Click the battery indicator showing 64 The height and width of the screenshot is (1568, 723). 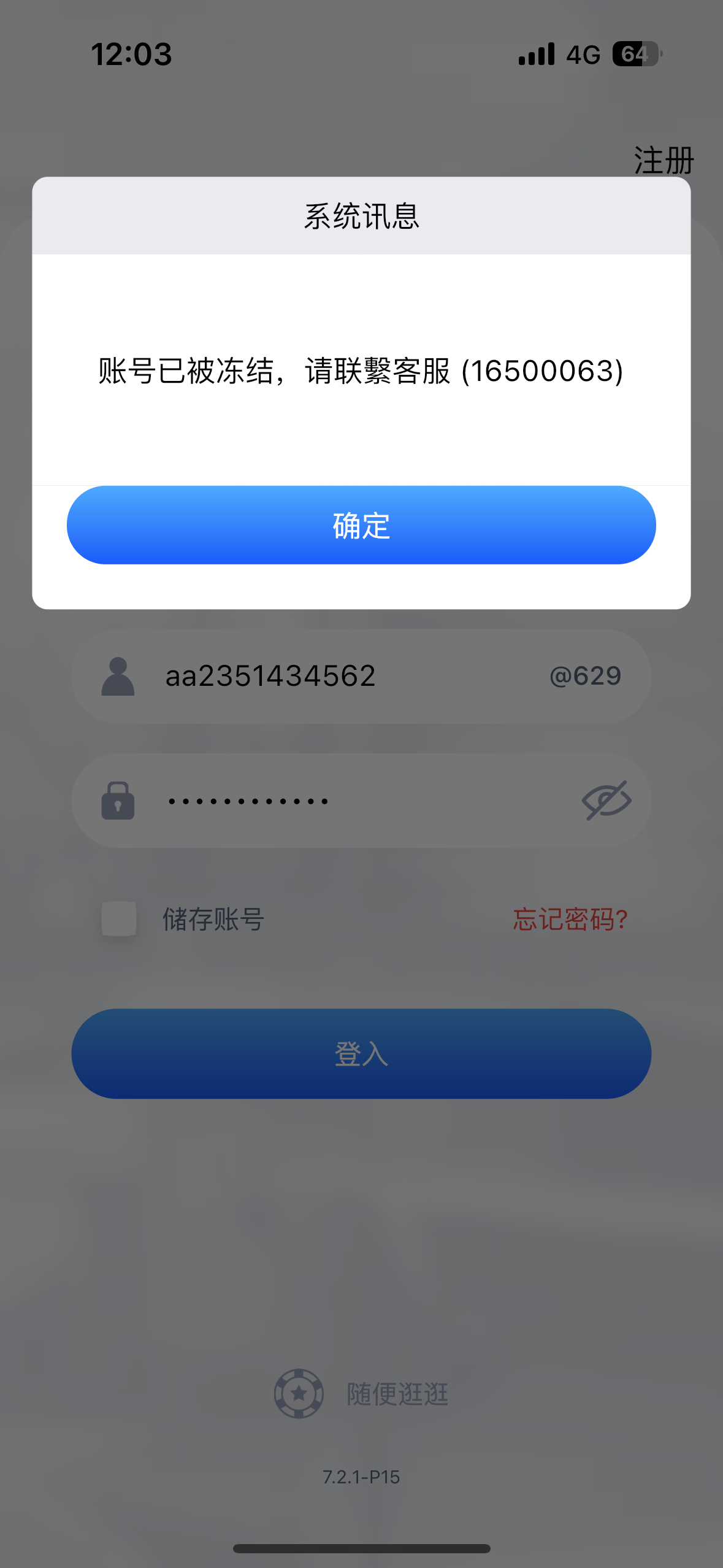pos(638,55)
